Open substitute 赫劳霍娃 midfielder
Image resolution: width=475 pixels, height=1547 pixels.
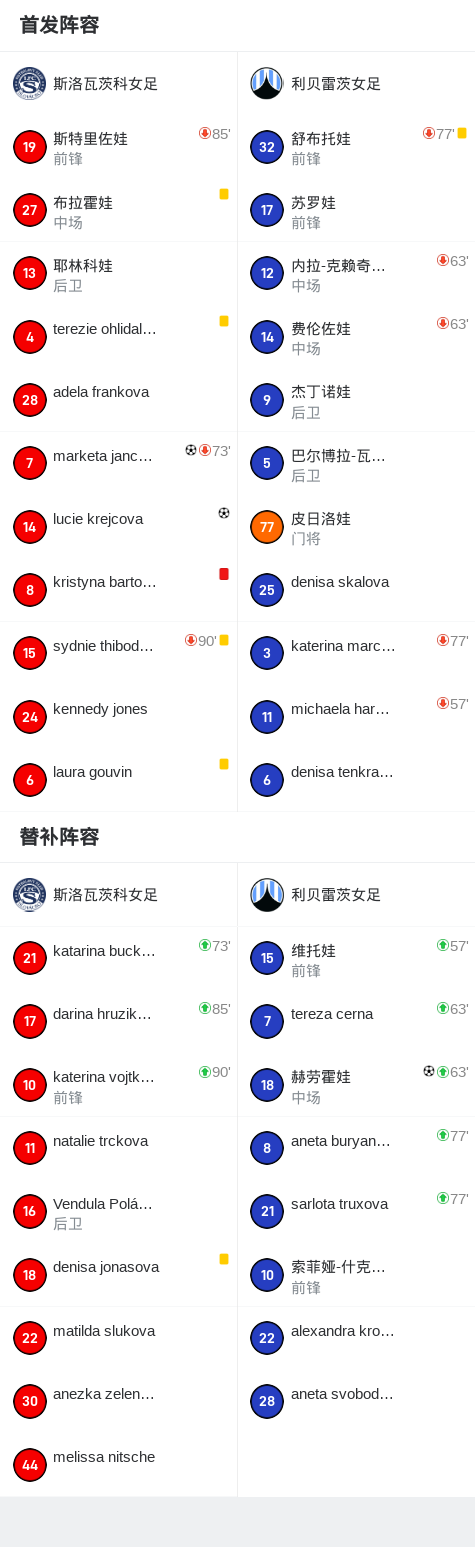pyautogui.click(x=356, y=1085)
